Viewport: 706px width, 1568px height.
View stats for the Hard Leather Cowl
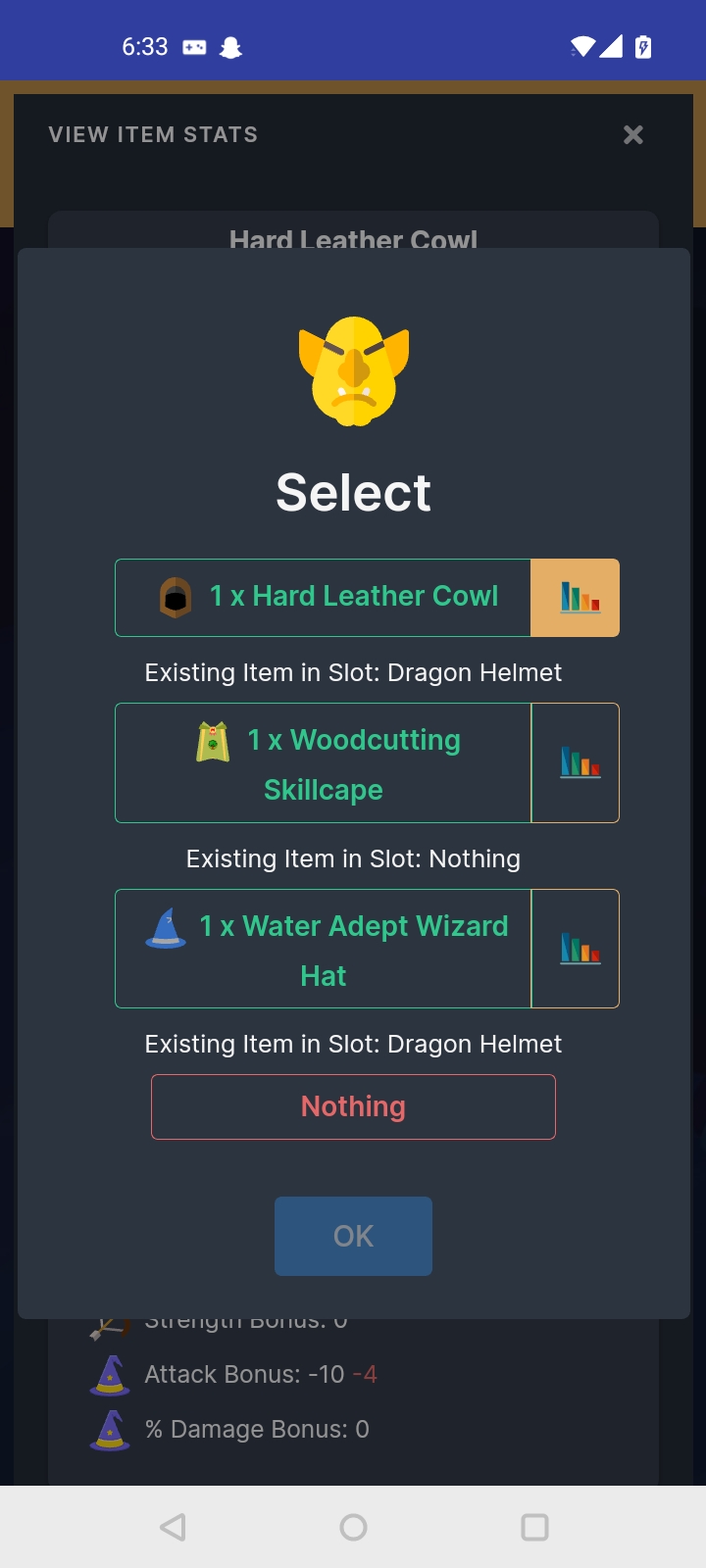coord(575,597)
